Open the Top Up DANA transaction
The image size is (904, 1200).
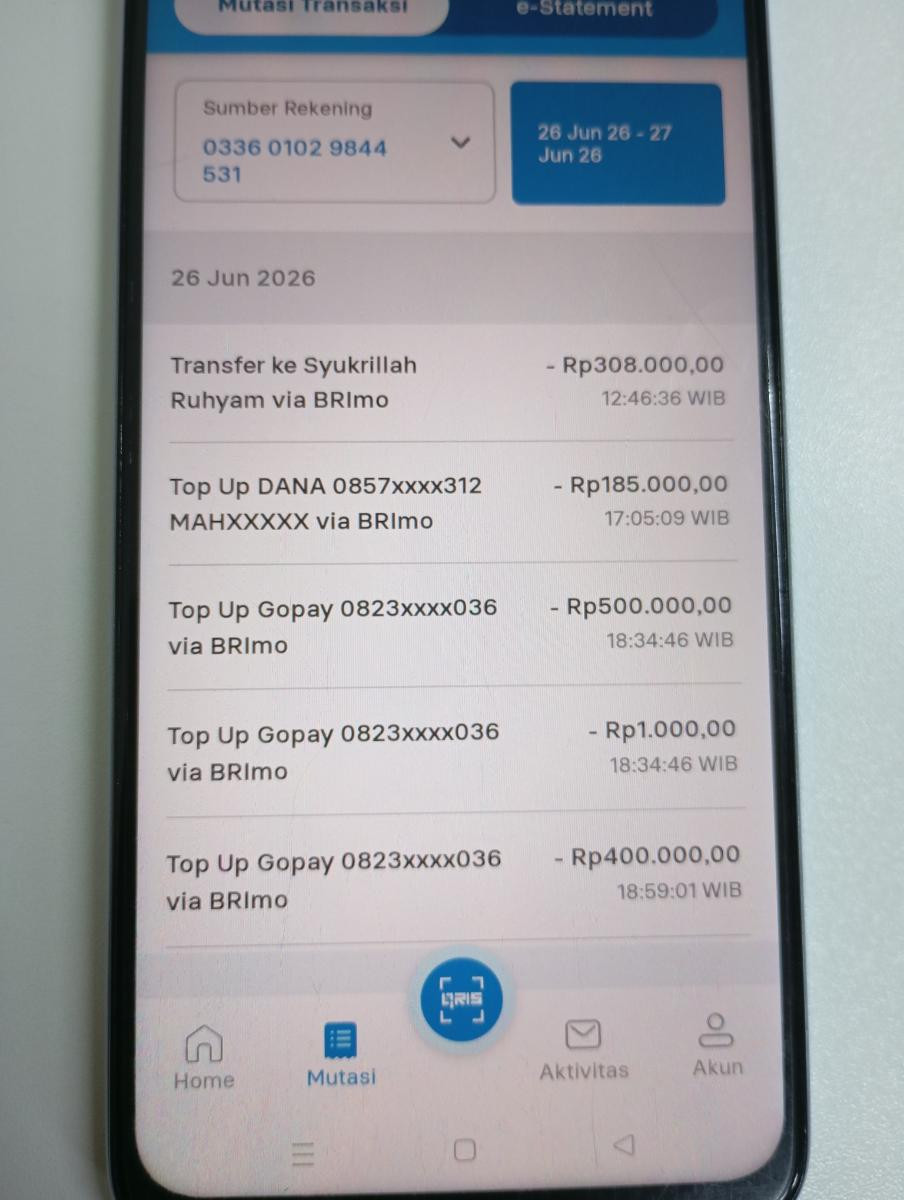click(x=450, y=503)
